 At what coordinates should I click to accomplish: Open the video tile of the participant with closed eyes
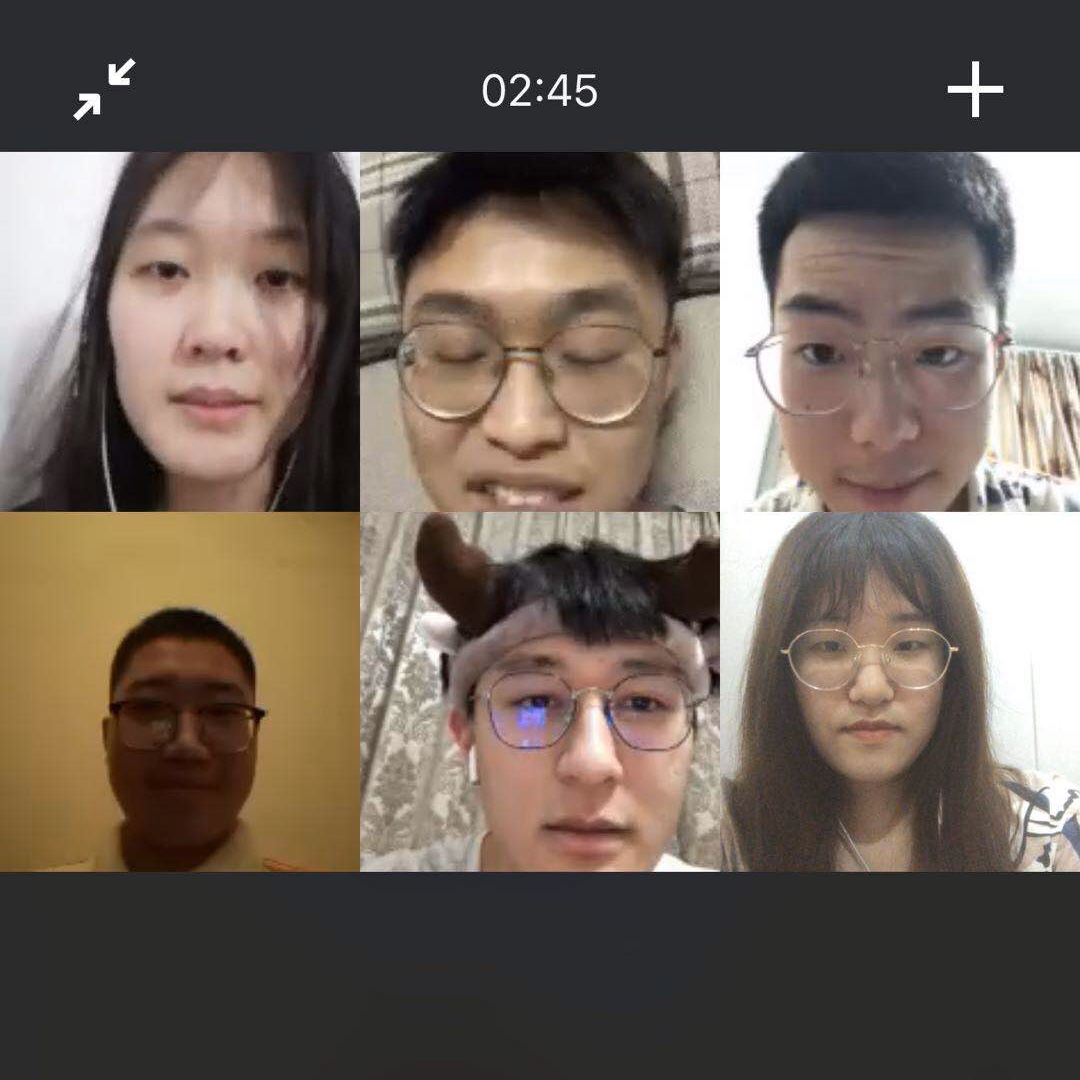pos(540,332)
